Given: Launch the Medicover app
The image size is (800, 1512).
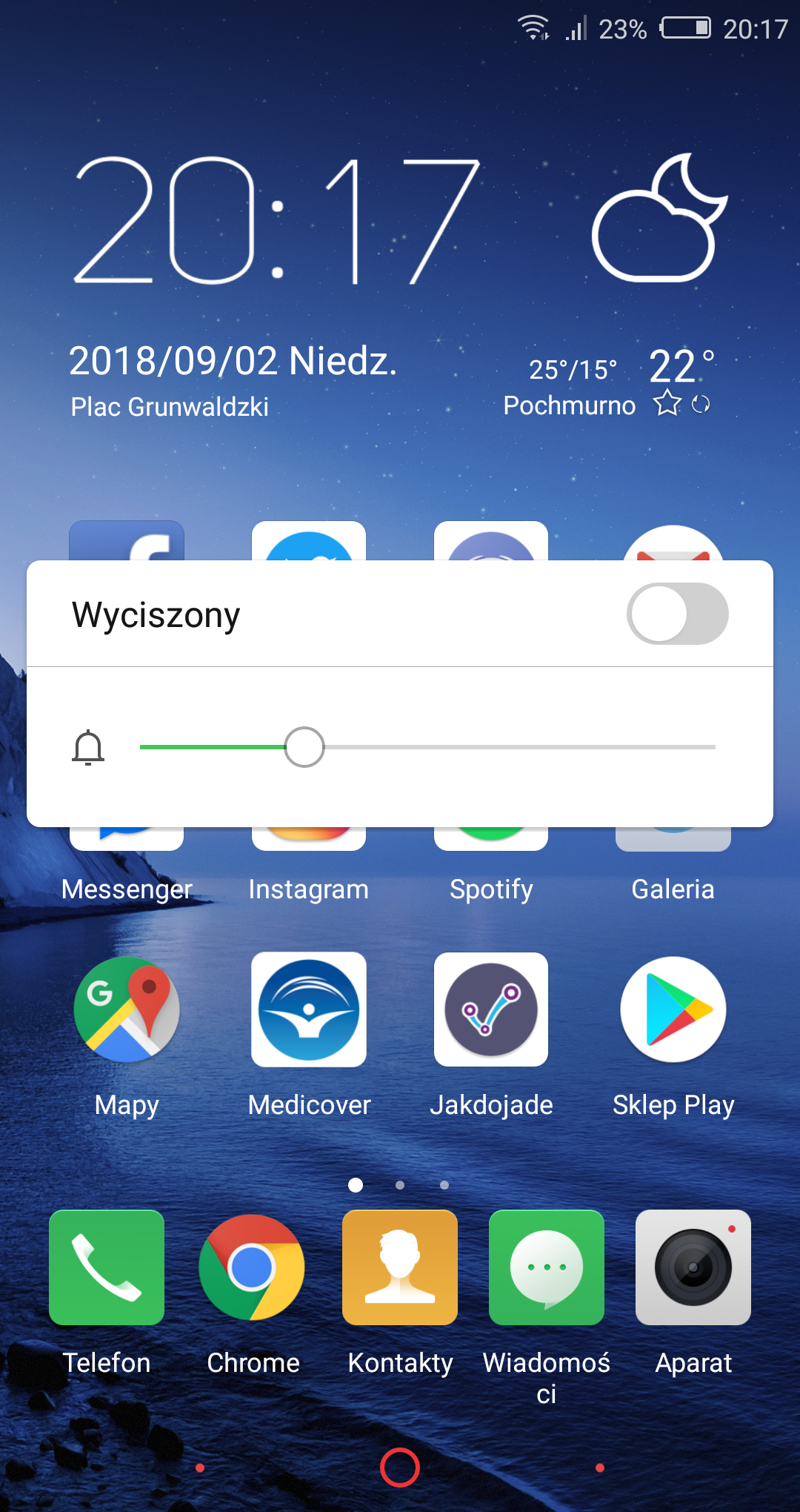Looking at the screenshot, I should click(x=309, y=1009).
